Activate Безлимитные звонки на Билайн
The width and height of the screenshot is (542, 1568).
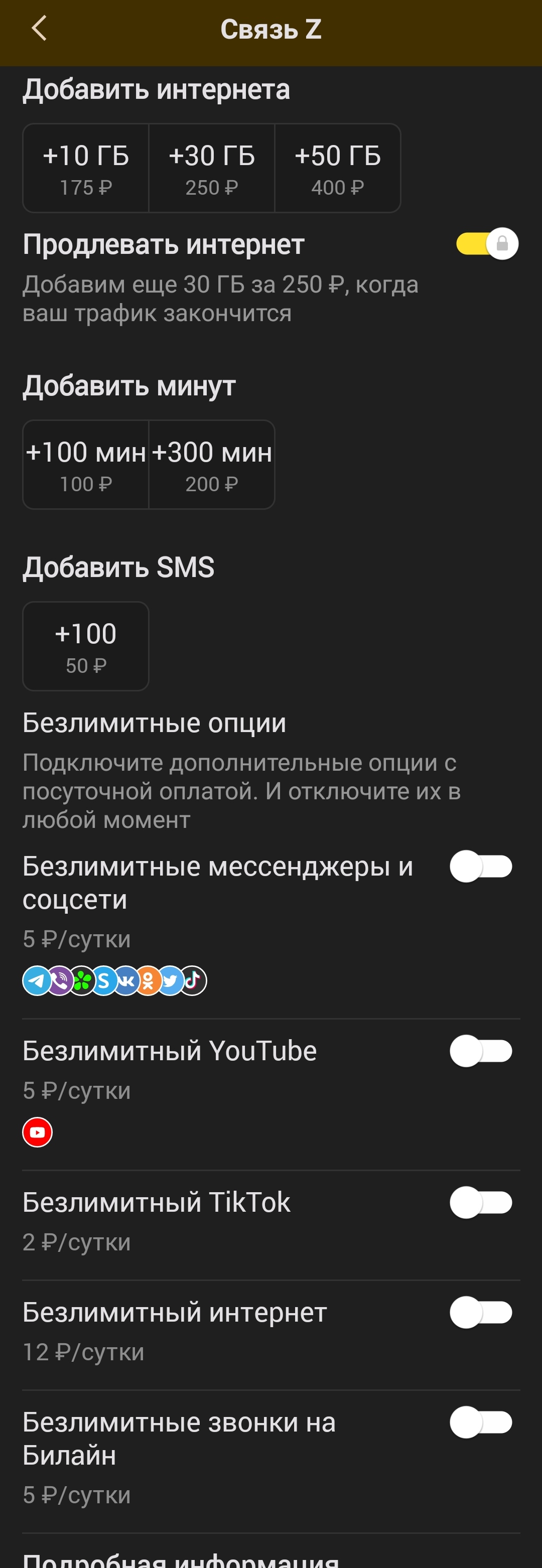[x=480, y=1423]
